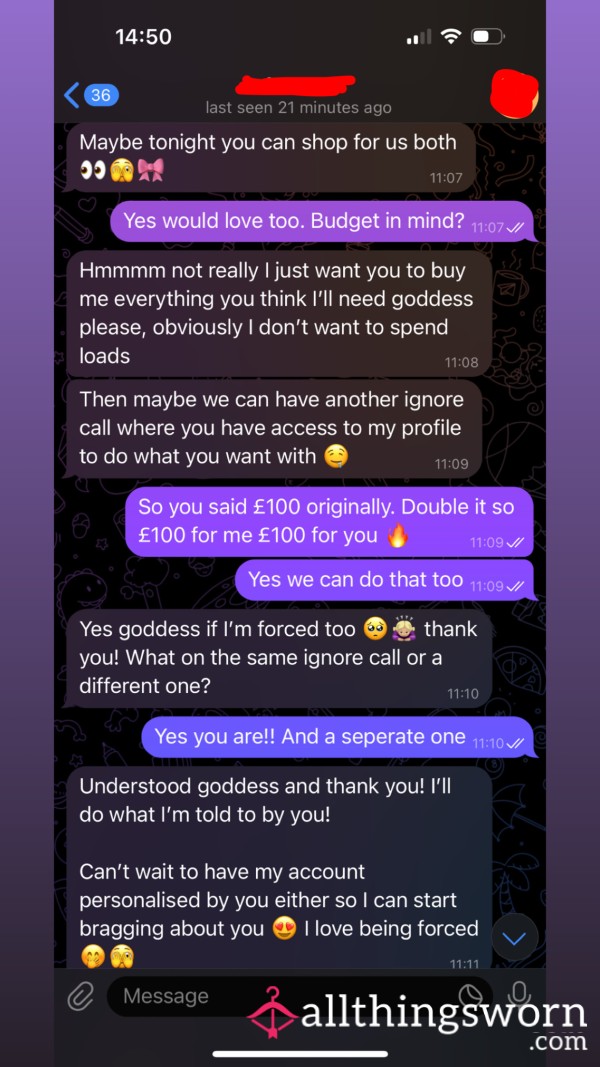Open the contact's profile picture
Screen dimensions: 600x1067
coord(514,95)
